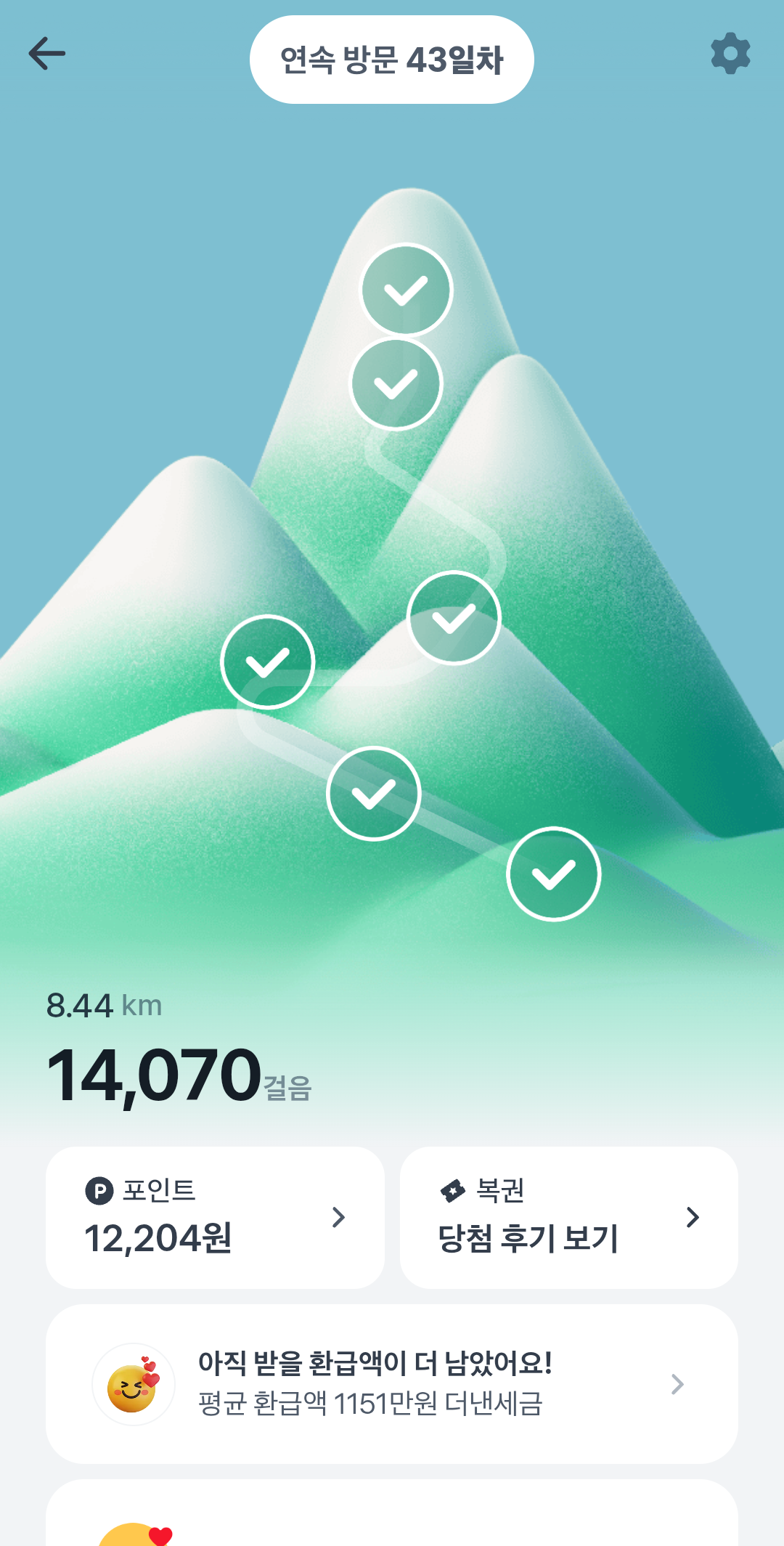Viewport: 784px width, 1546px height.
Task: Tap the 연속 방문 43일차 streak pill
Action: pyautogui.click(x=392, y=60)
